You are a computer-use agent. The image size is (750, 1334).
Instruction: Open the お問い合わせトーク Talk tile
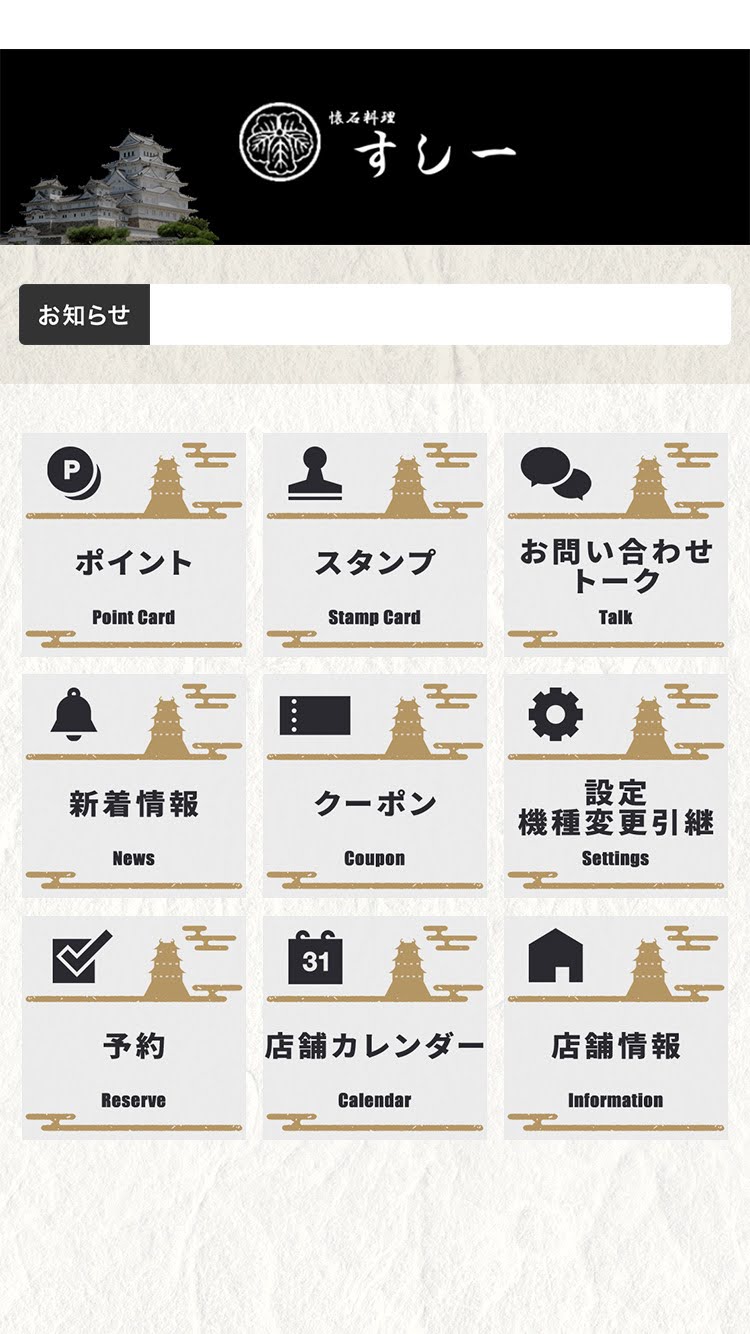coord(616,545)
